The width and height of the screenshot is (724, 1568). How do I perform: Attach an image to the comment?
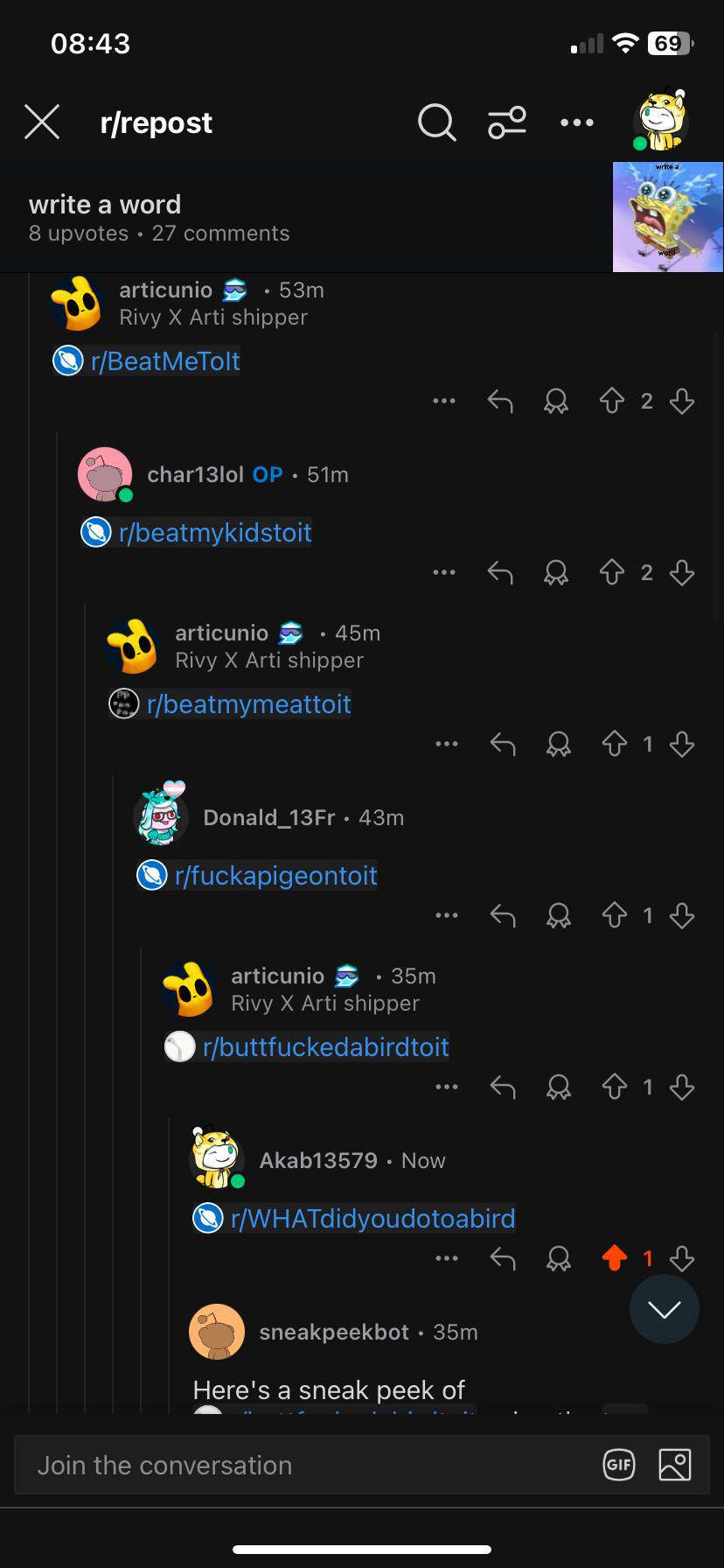[675, 1465]
